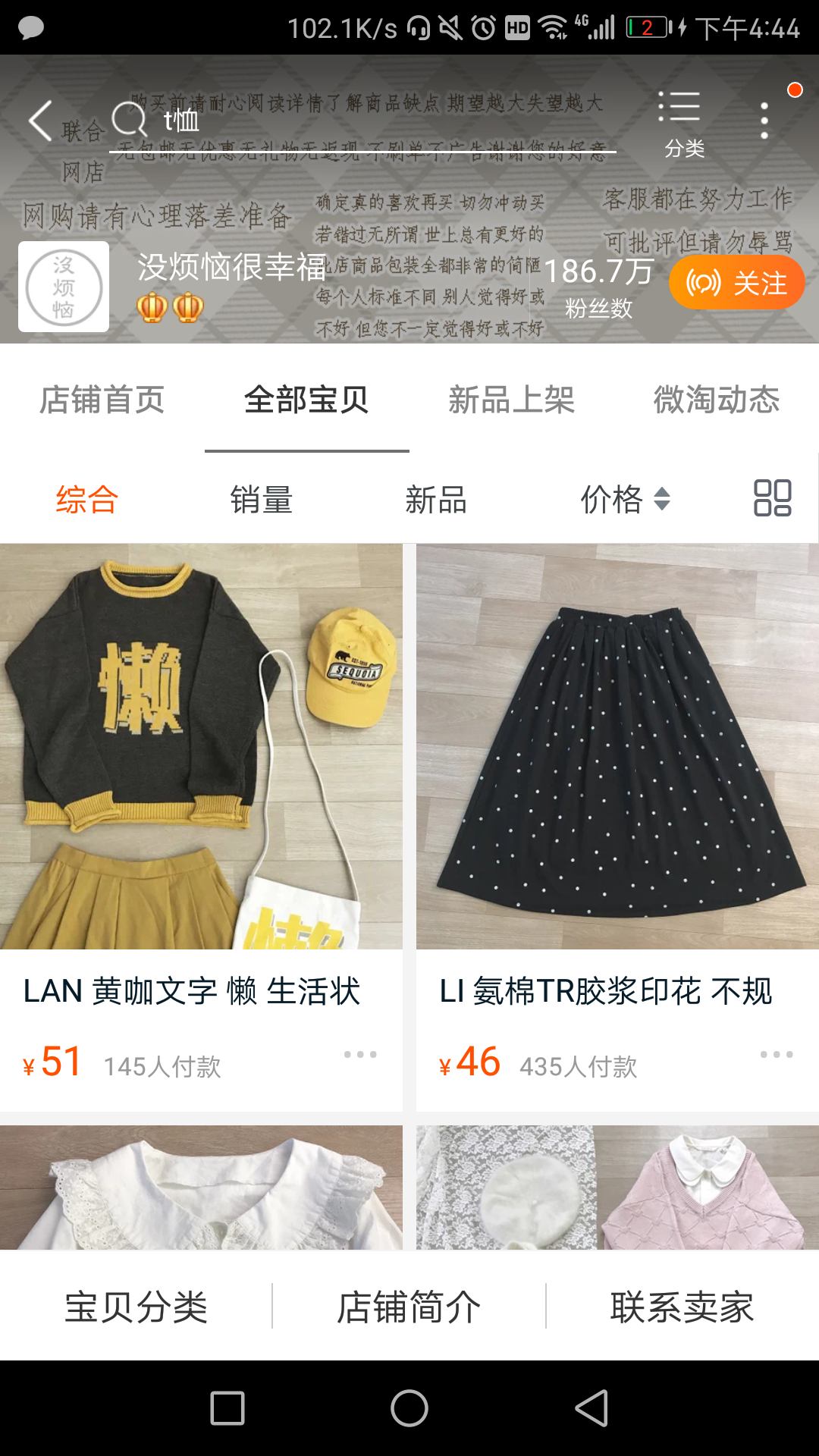Open 宝贝分类 at the bottom
The width and height of the screenshot is (819, 1456).
(x=136, y=1307)
